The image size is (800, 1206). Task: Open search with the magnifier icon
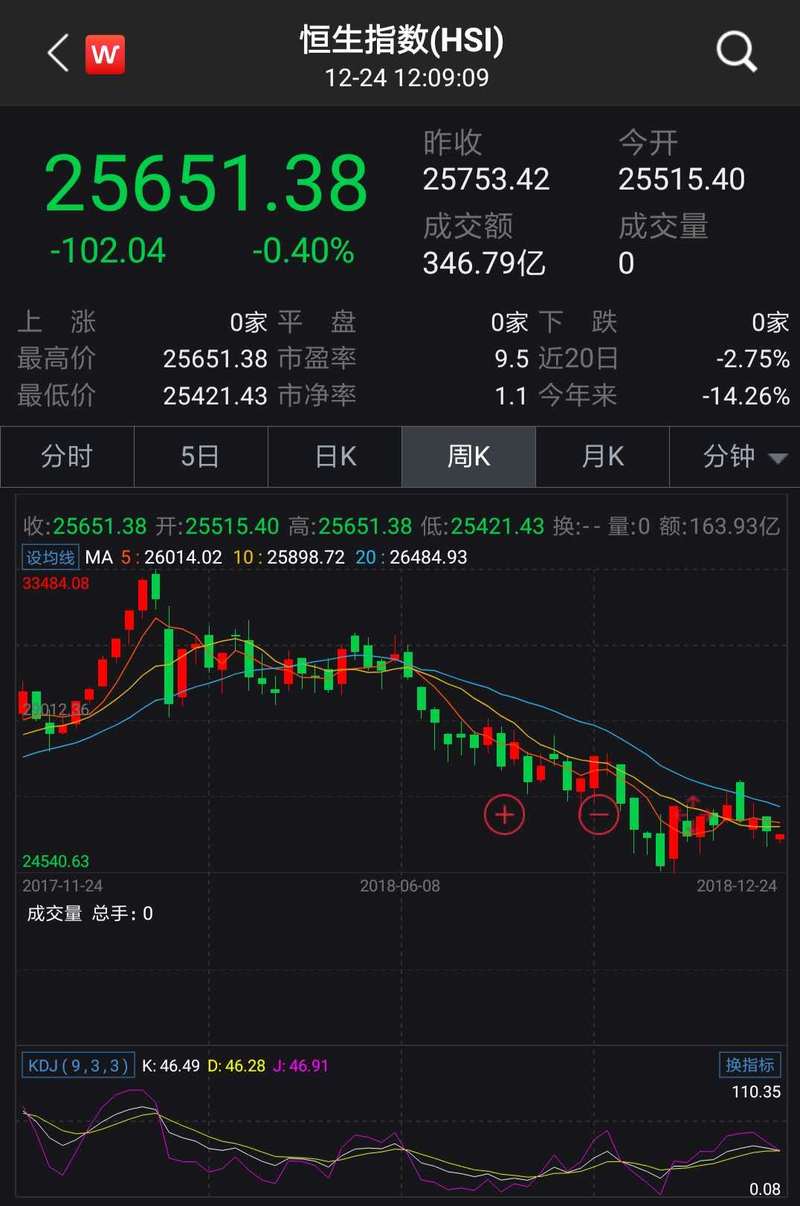[736, 54]
